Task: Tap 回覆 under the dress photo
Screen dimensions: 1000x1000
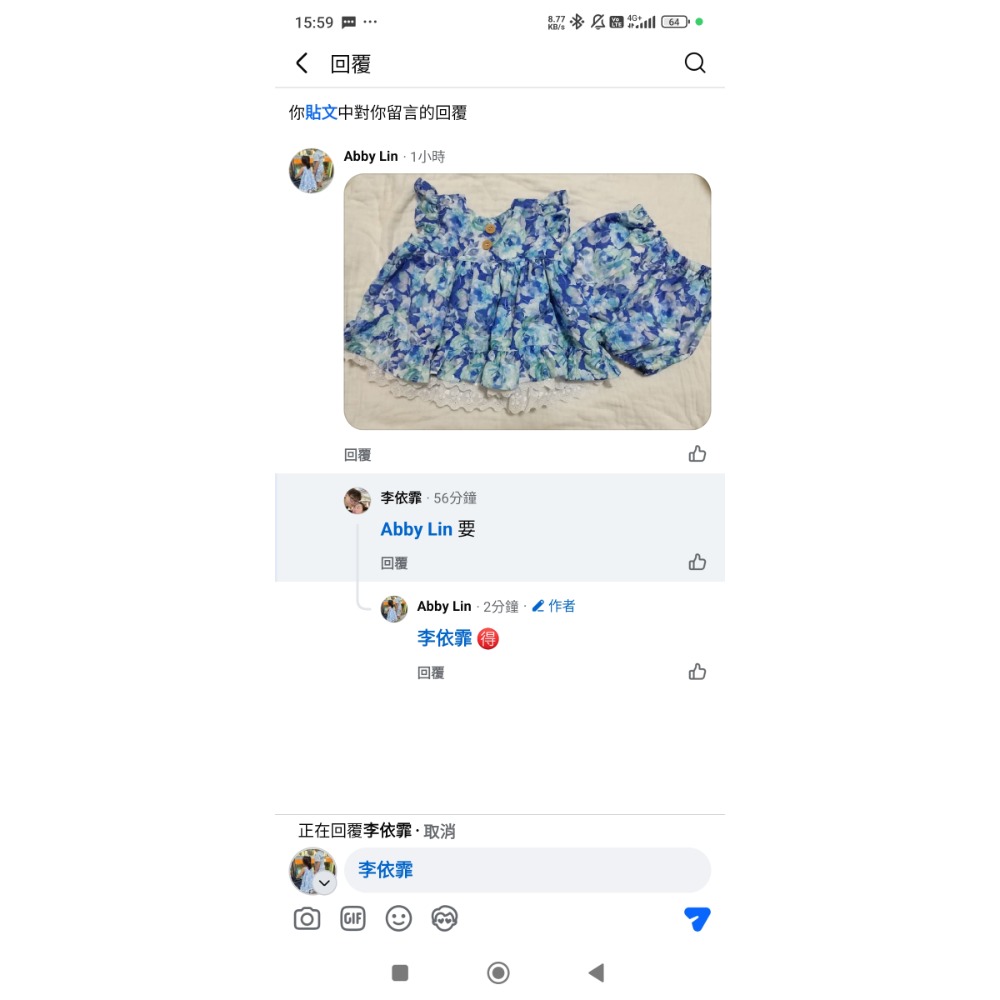Action: (x=358, y=455)
